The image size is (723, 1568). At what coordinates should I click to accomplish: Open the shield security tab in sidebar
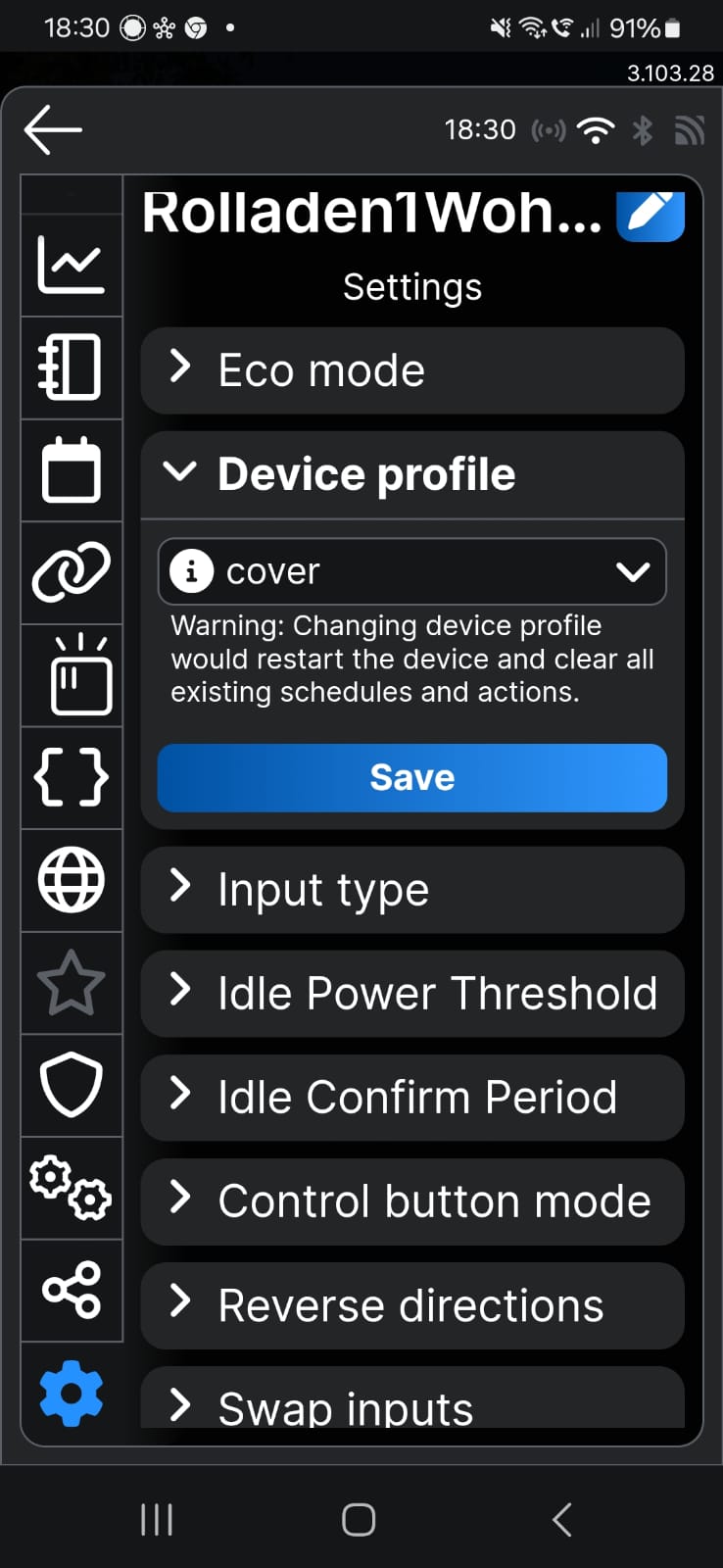71,1085
